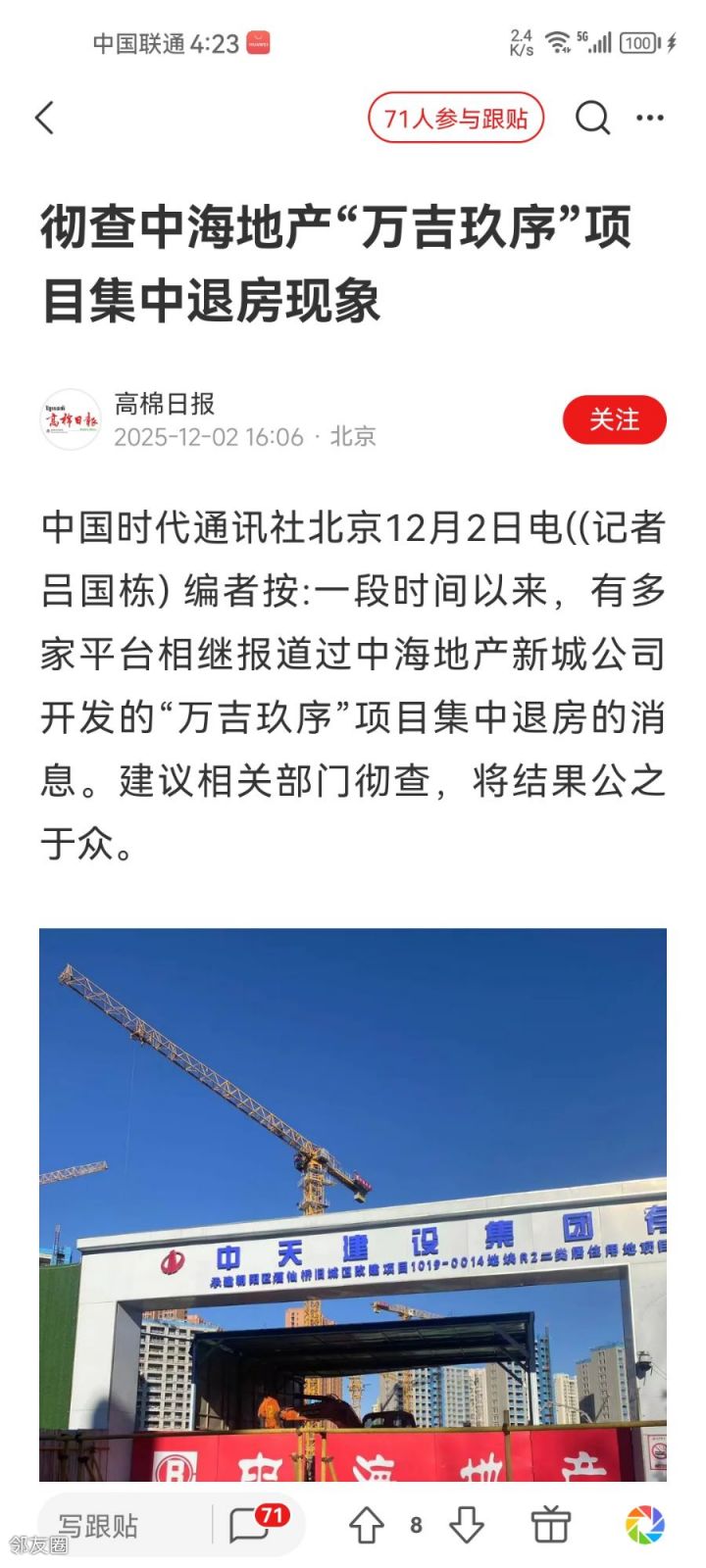Open the gift box icon
The image size is (706, 1568).
pyautogui.click(x=550, y=1525)
